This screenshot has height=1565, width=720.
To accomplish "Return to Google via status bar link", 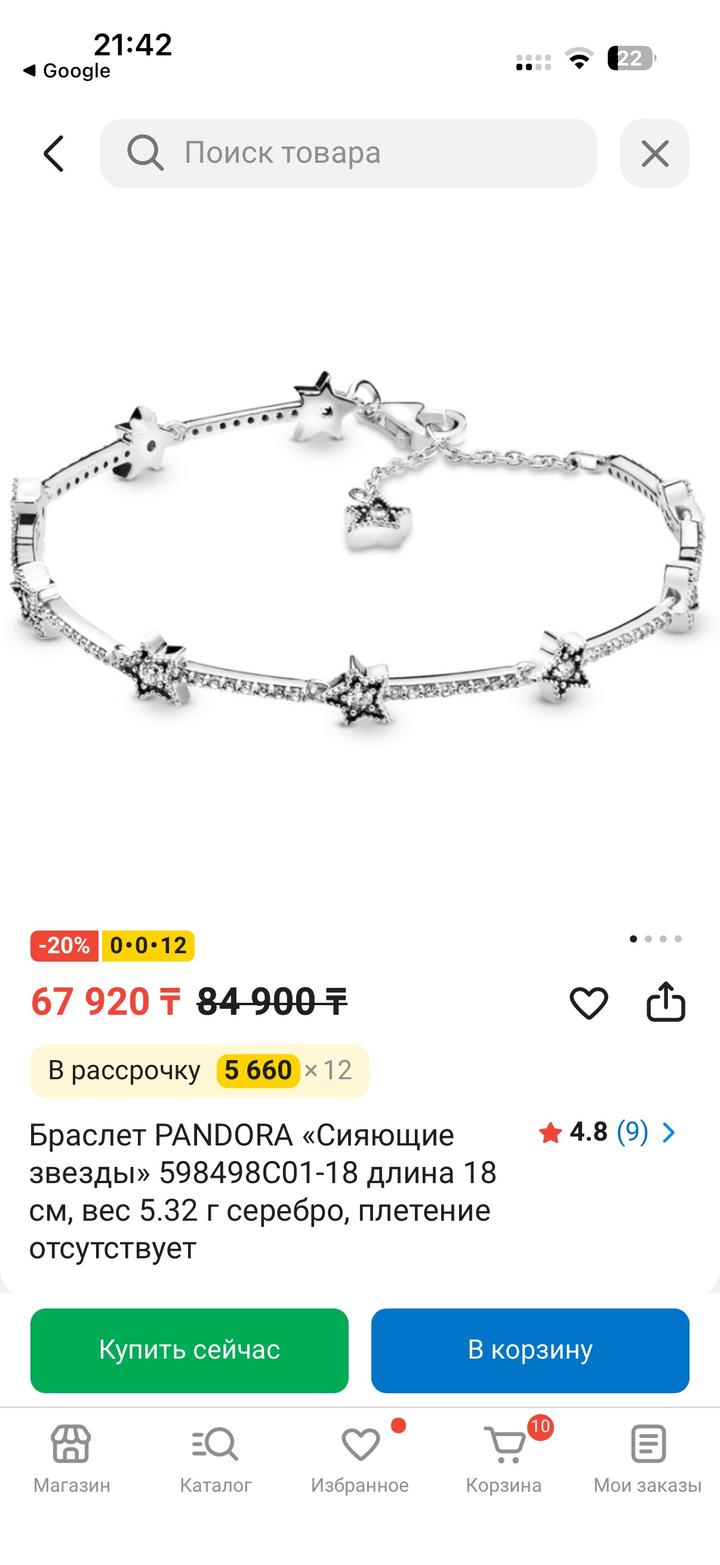I will tap(66, 71).
